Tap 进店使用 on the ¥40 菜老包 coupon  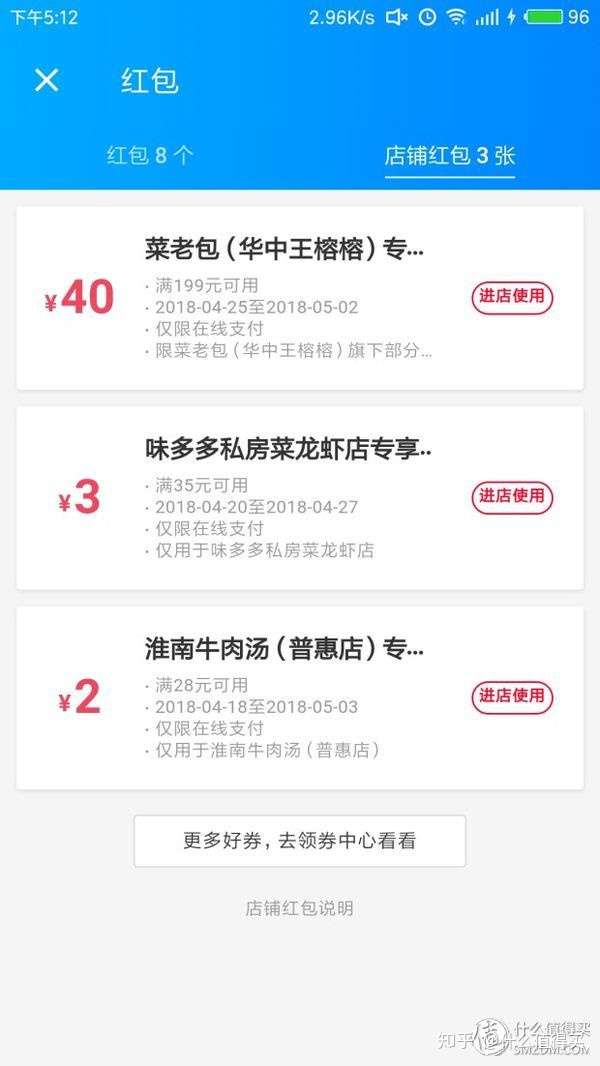512,297
